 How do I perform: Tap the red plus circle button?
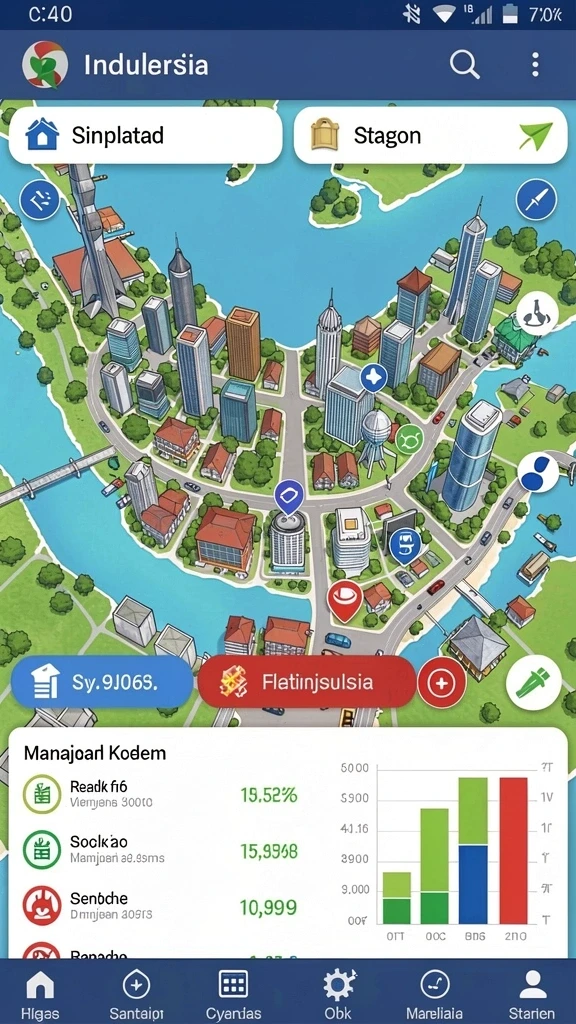pyautogui.click(x=441, y=683)
